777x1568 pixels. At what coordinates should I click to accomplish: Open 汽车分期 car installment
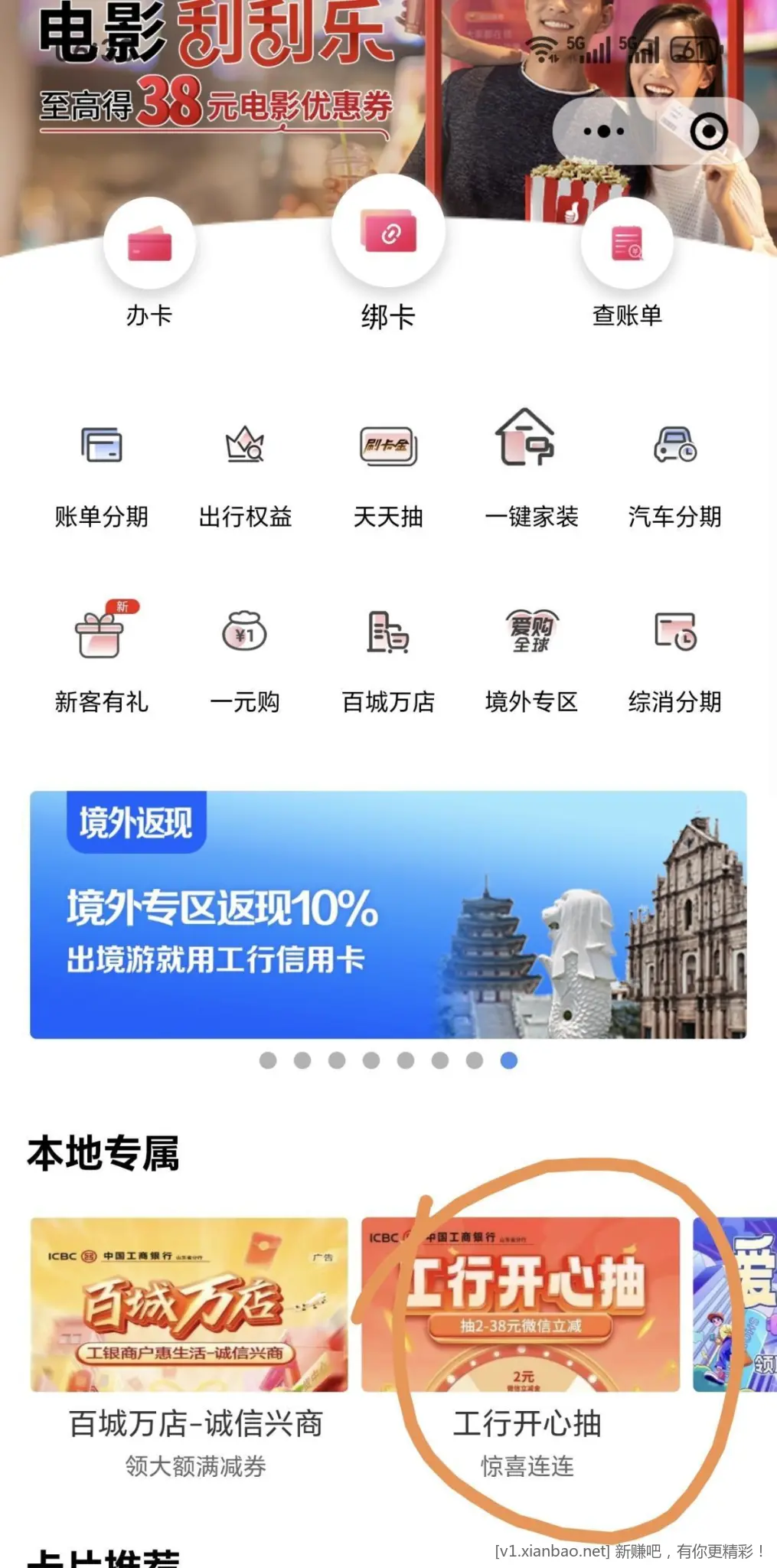coord(674,471)
